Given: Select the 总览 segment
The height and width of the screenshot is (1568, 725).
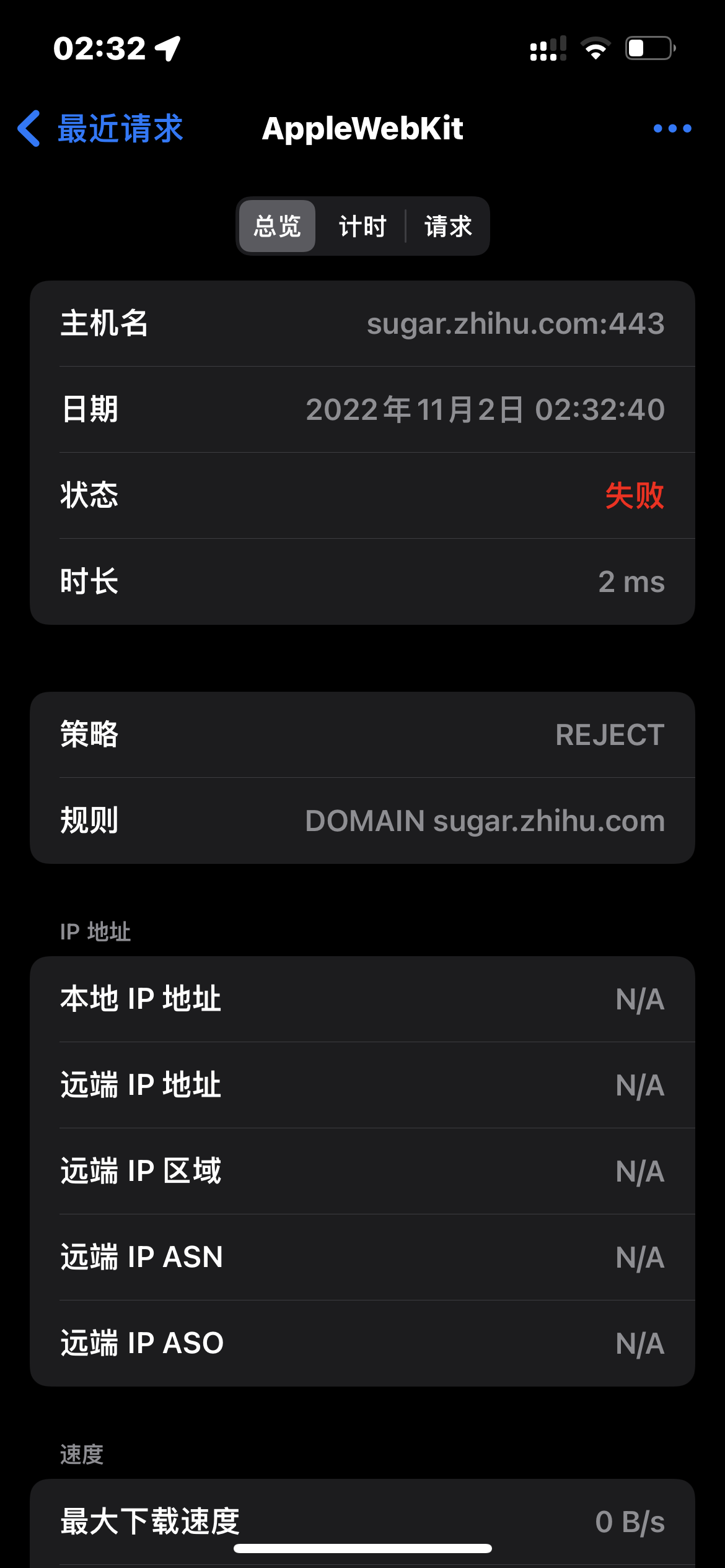Looking at the screenshot, I should coord(277,226).
